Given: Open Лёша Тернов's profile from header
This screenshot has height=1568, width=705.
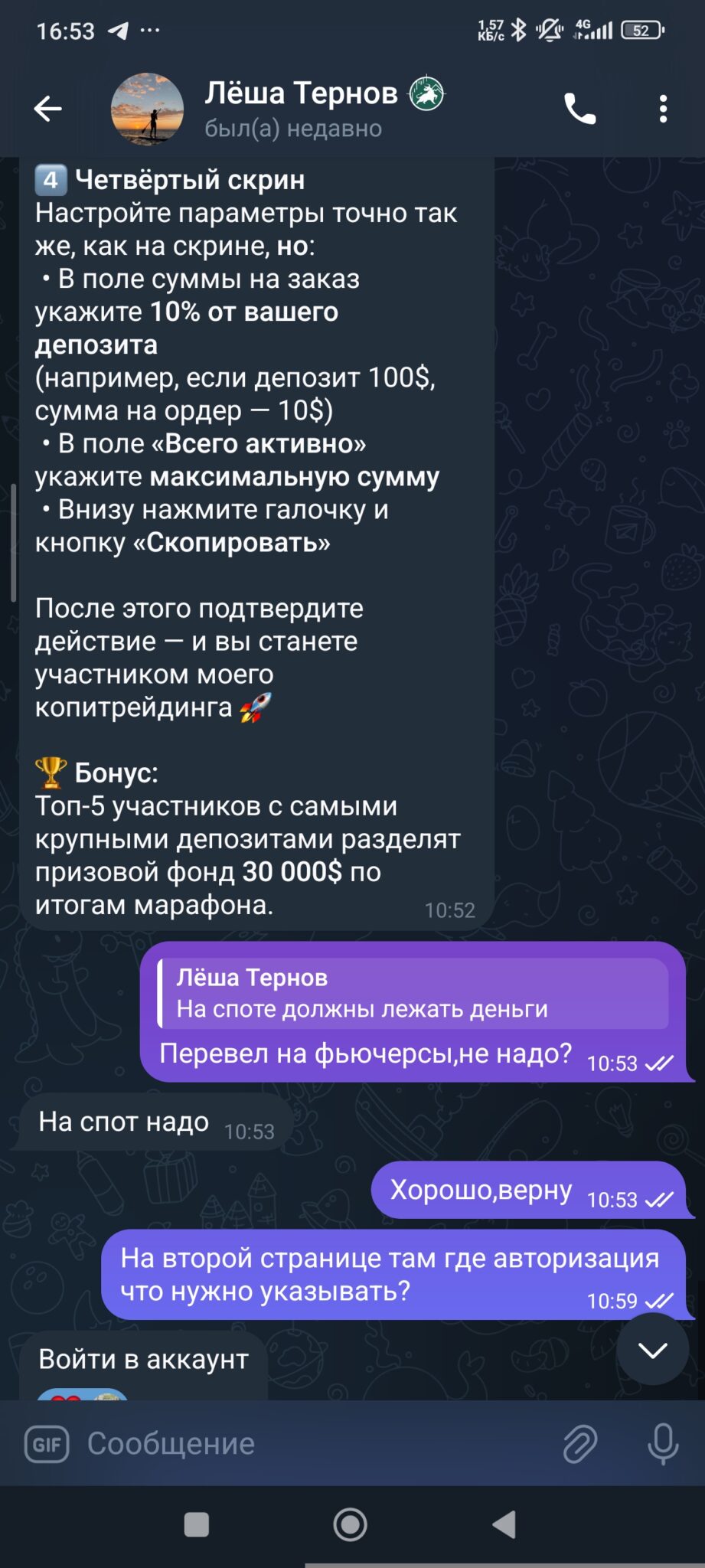Looking at the screenshot, I should click(299, 109).
